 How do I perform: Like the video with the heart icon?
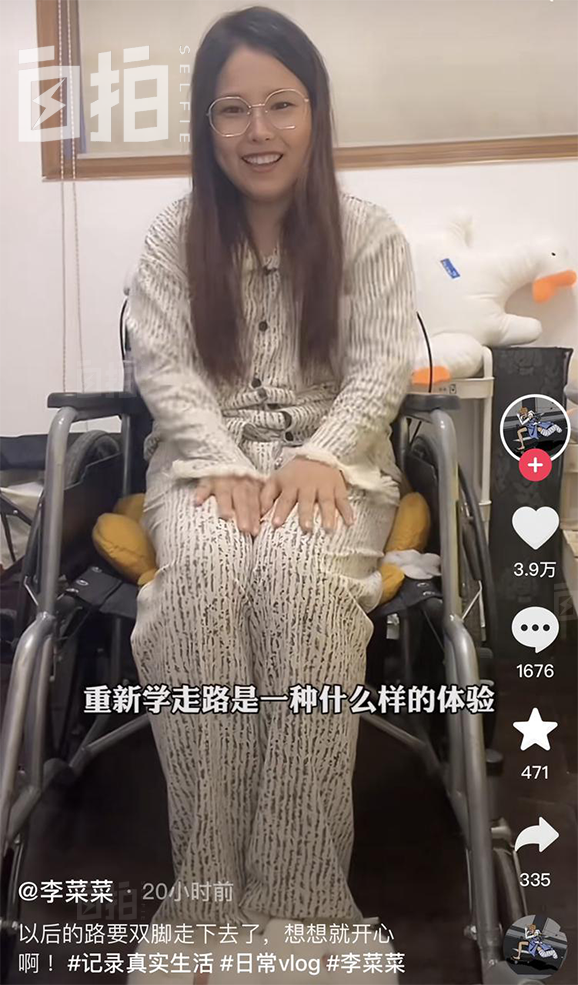[535, 527]
